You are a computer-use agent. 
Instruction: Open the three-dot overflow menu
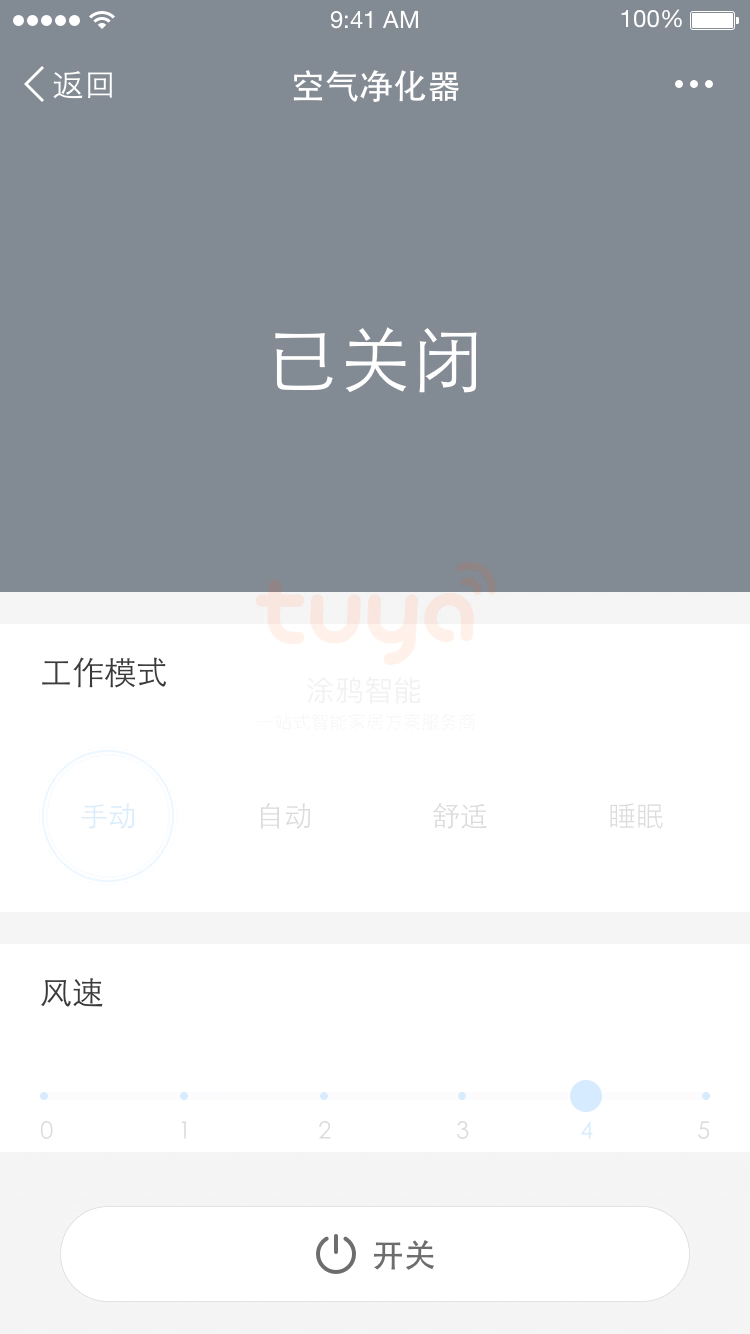(694, 85)
